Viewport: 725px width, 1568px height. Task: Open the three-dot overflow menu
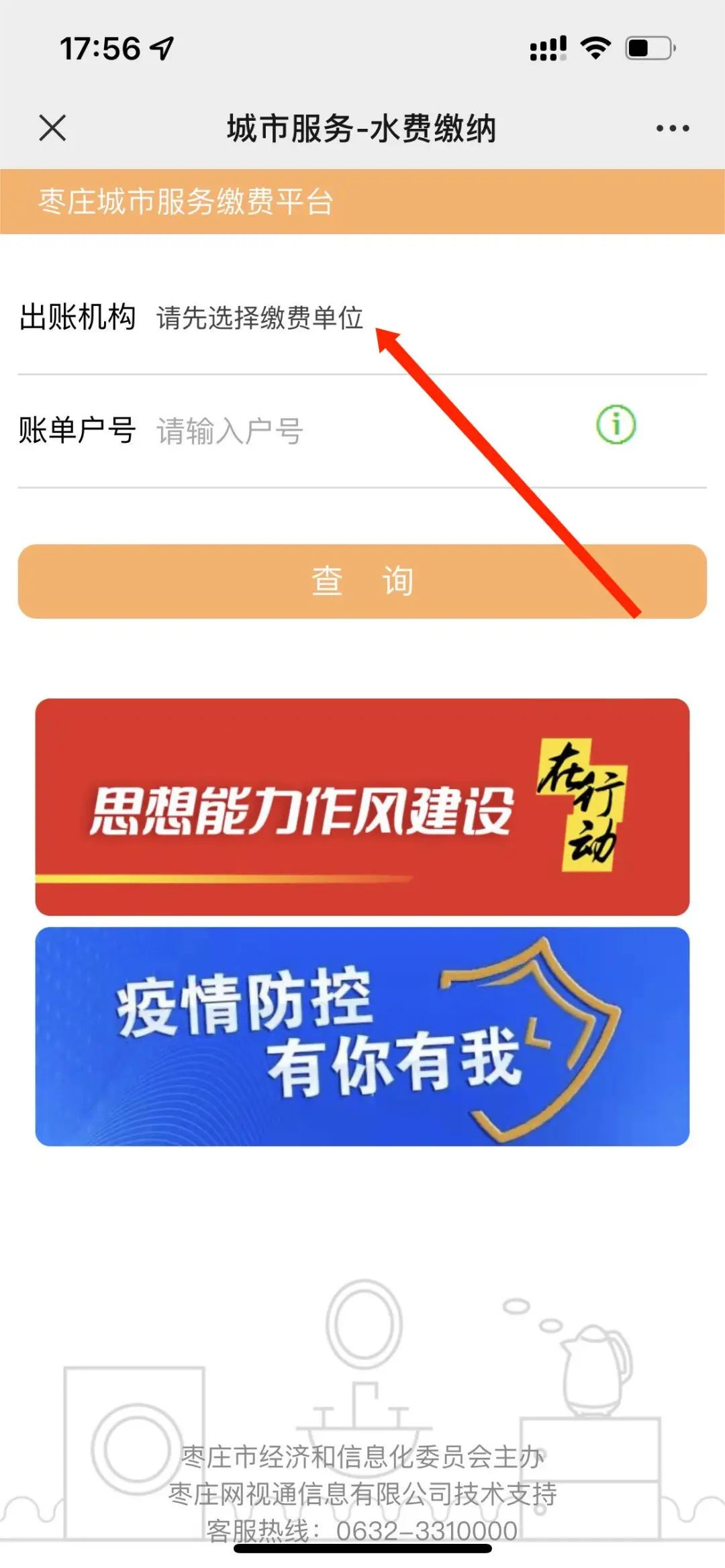pyautogui.click(x=673, y=128)
